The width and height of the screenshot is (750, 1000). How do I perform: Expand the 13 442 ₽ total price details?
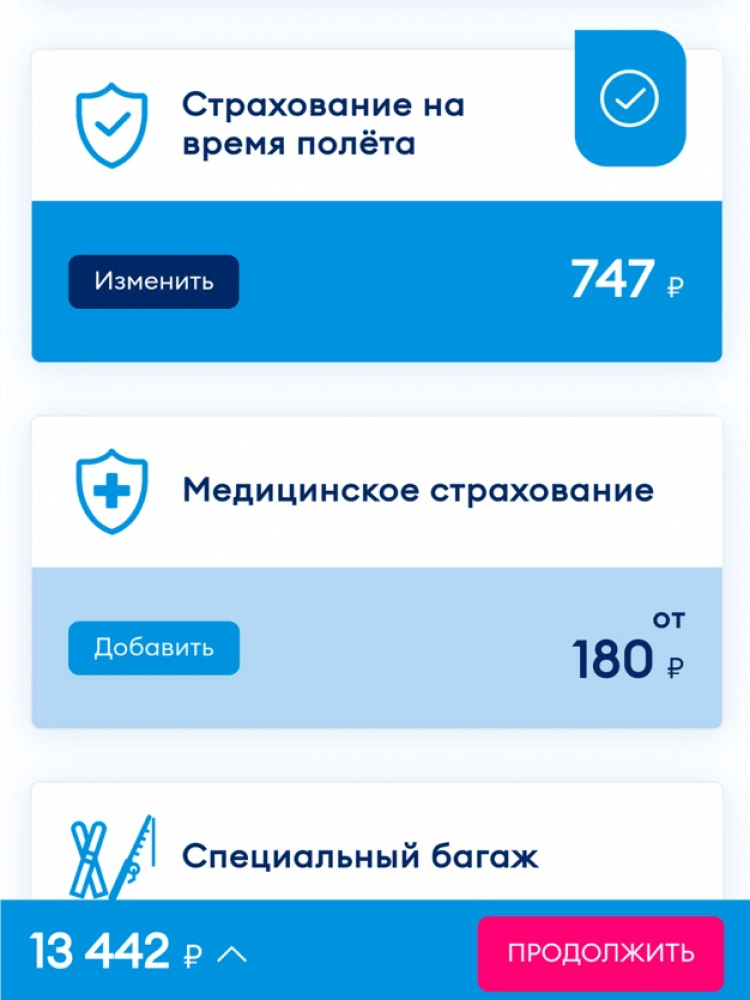(231, 953)
